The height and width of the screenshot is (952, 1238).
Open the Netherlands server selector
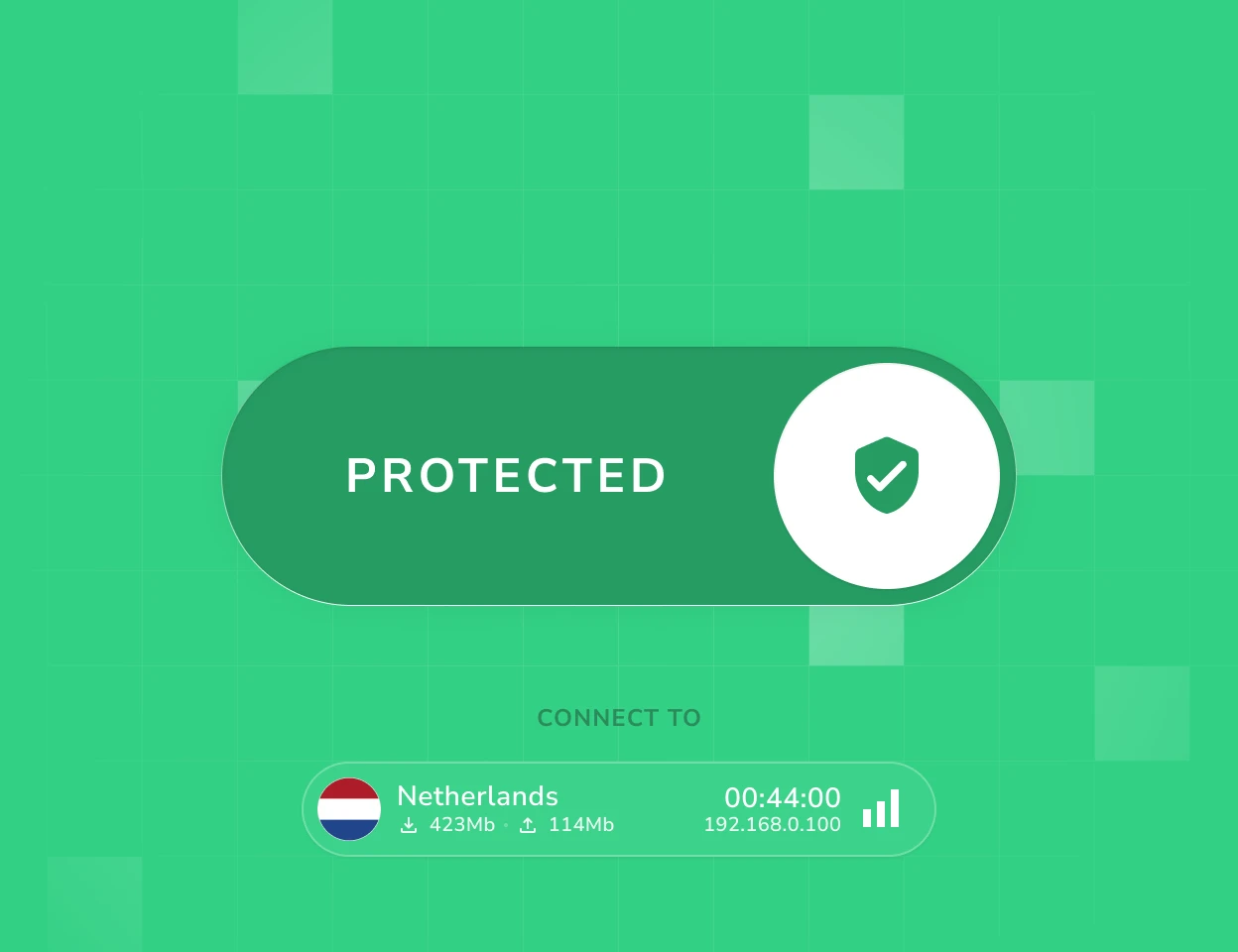pyautogui.click(x=617, y=809)
